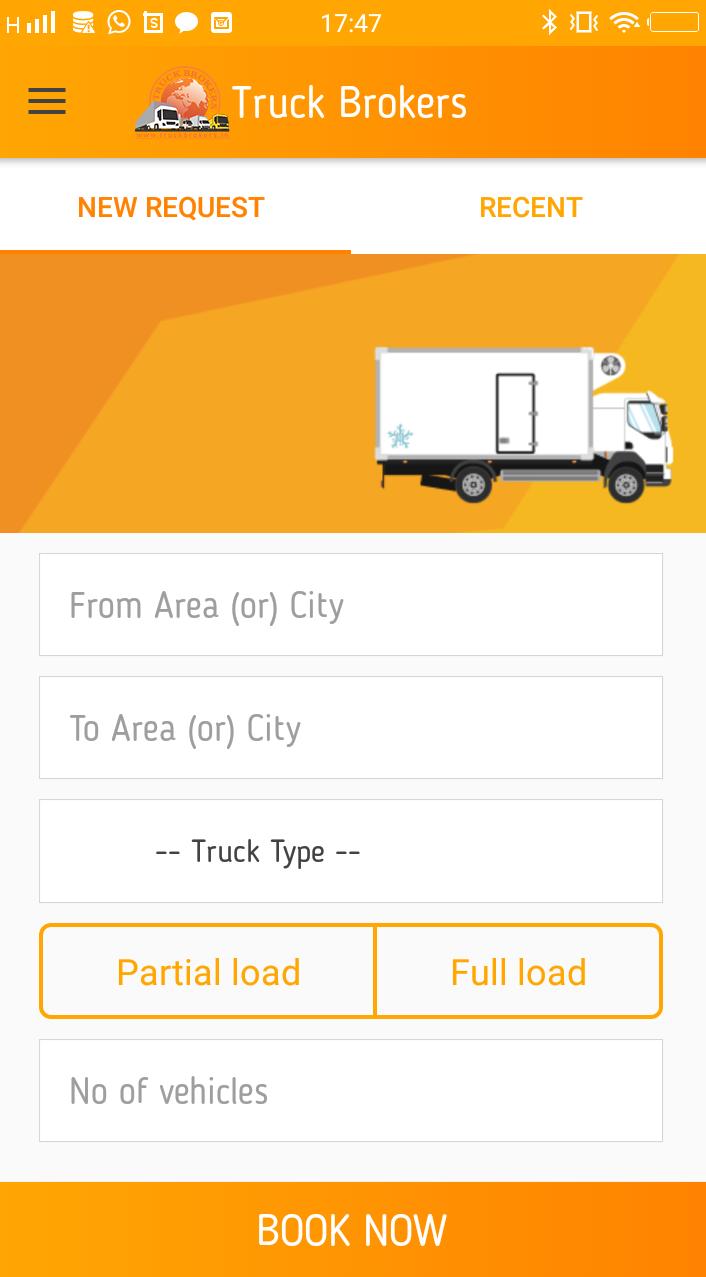Focus the To Area (or) City field
The width and height of the screenshot is (706, 1277).
click(350, 728)
